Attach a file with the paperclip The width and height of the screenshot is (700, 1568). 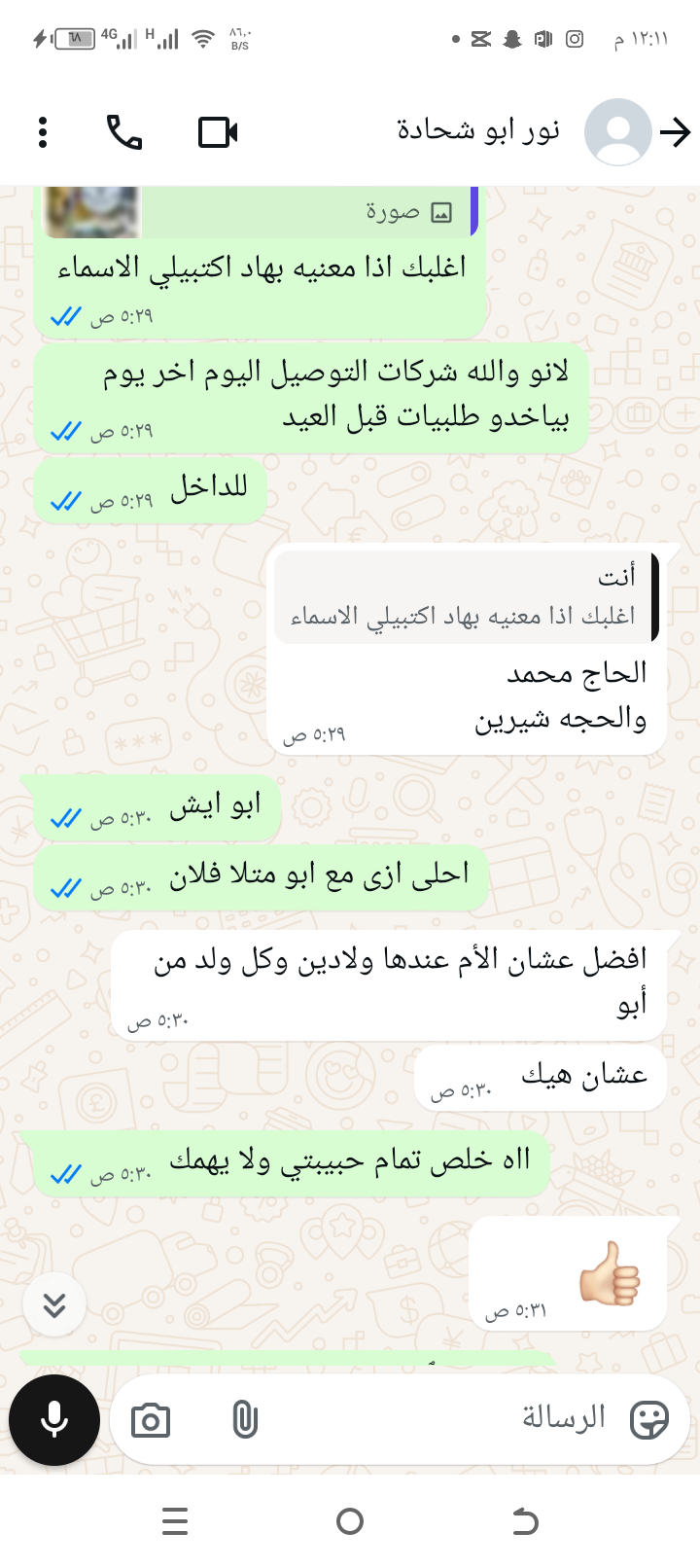(245, 1420)
